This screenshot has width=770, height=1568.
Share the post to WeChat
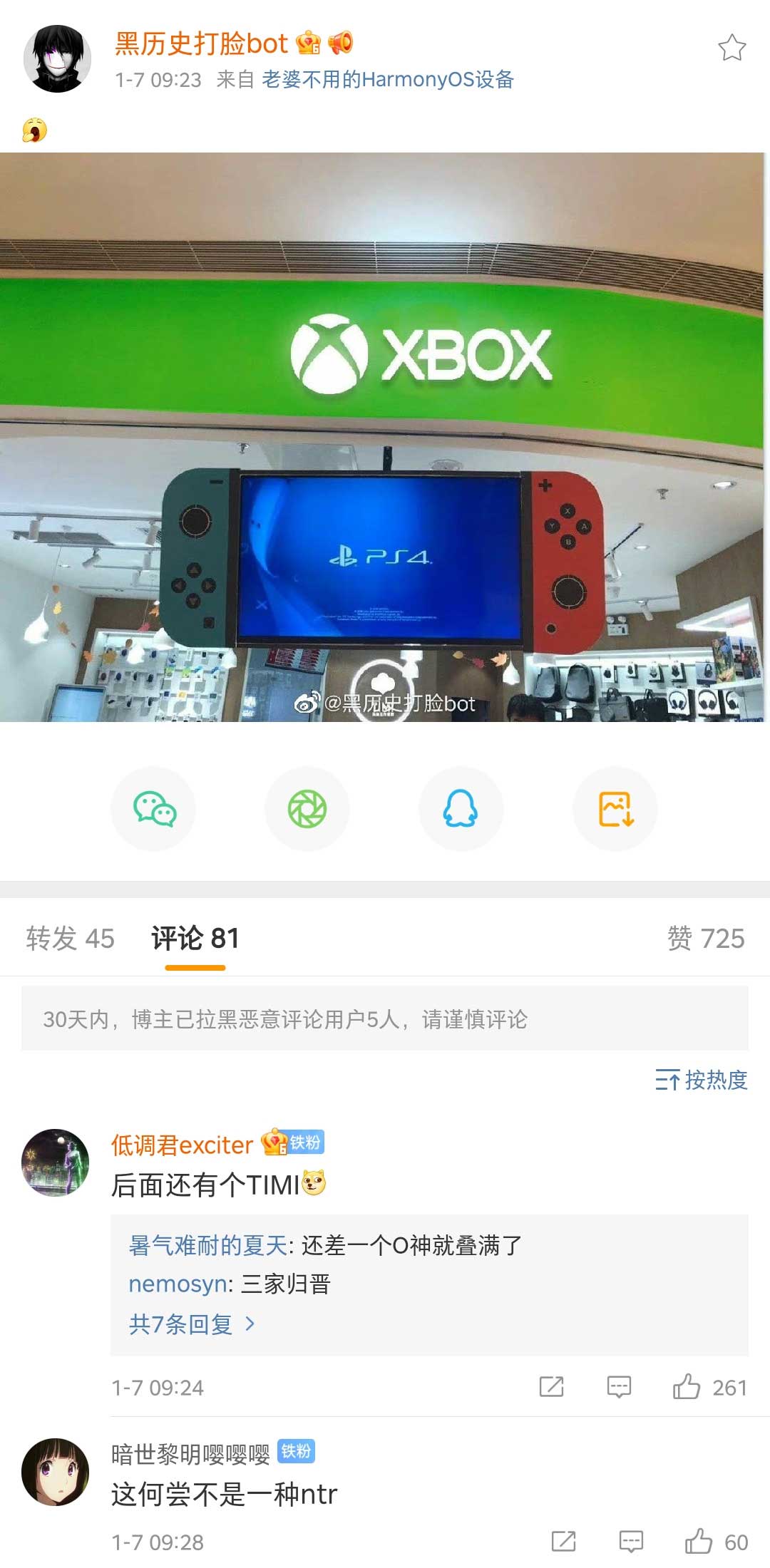(153, 809)
